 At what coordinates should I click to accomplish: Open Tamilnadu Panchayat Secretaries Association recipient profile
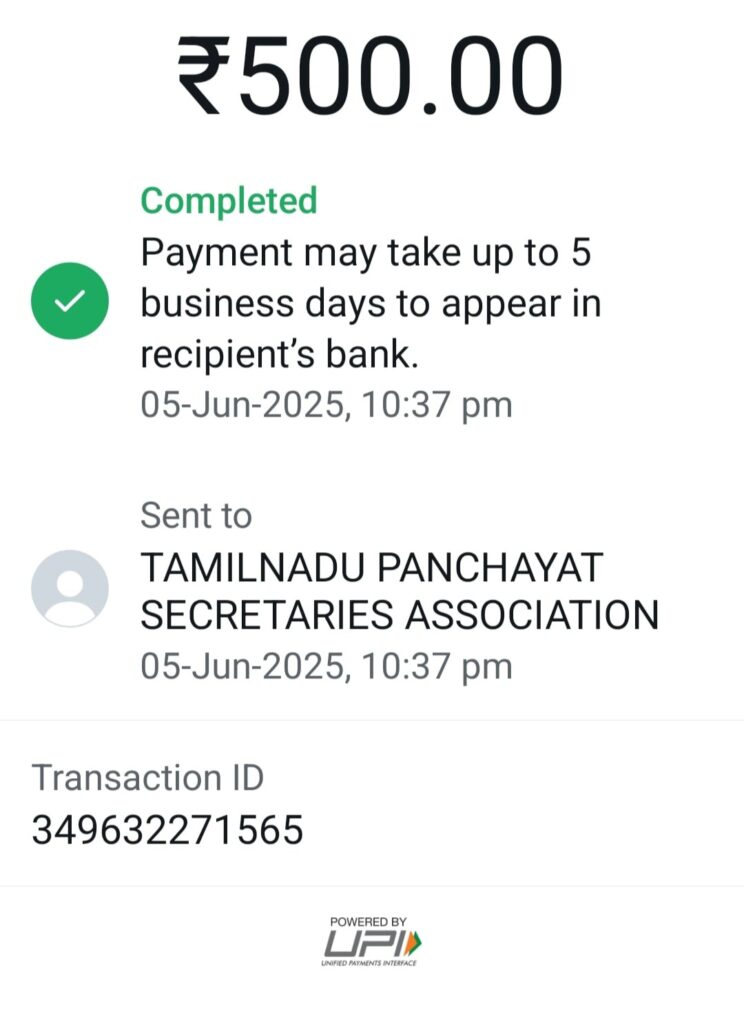70,588
